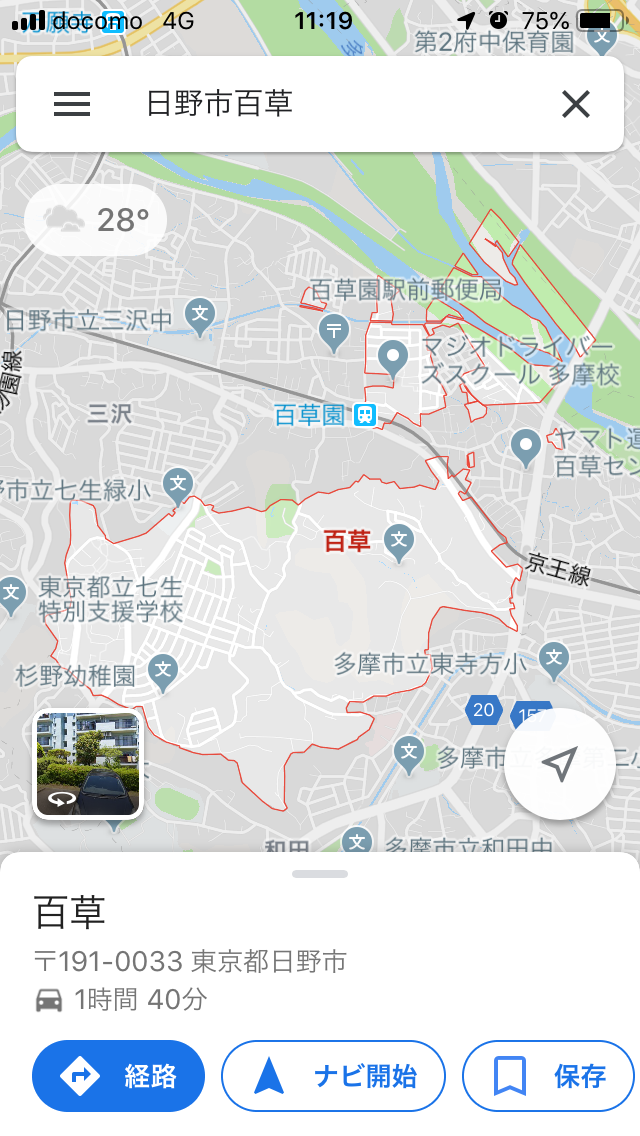
Task: Open the hamburger menu
Action: click(72, 104)
